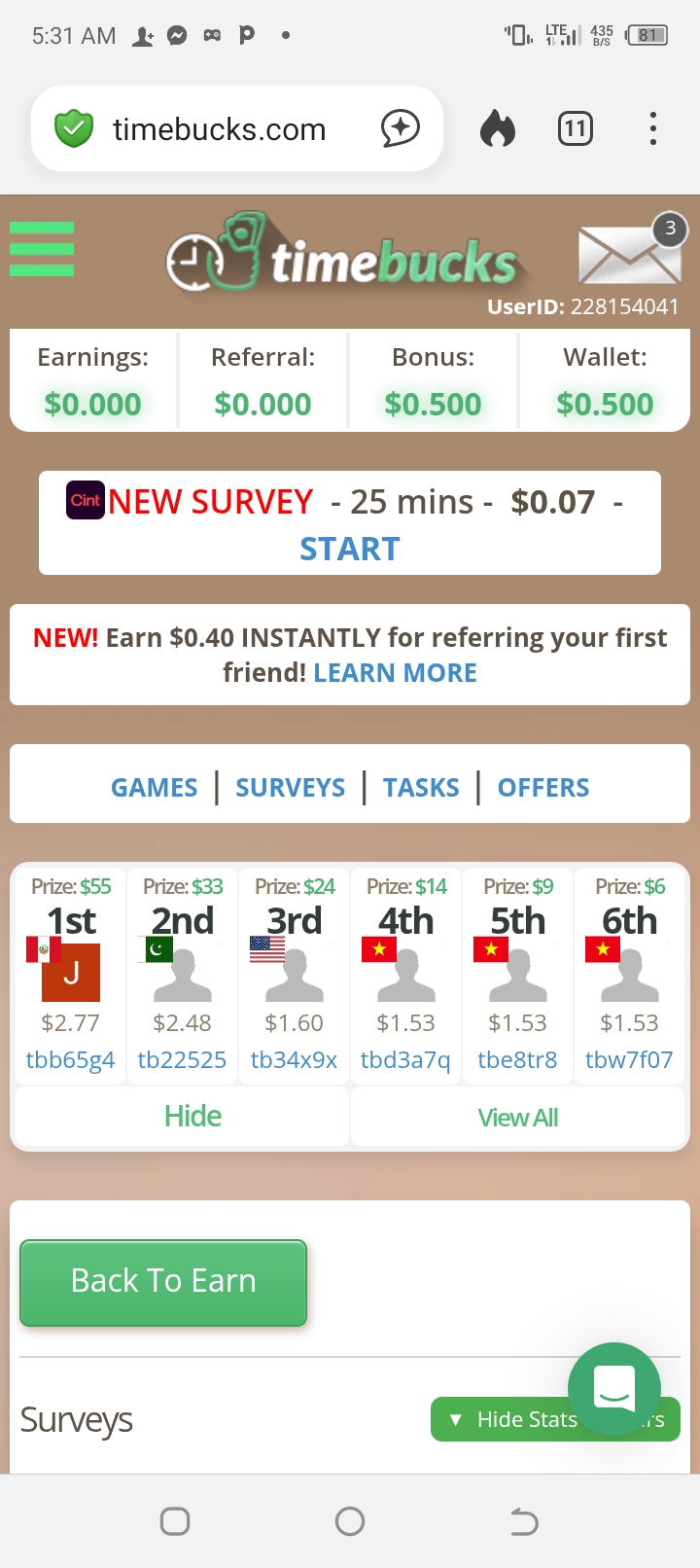This screenshot has height=1568, width=700.
Task: View All leaderboard rankings
Action: 517,1118
